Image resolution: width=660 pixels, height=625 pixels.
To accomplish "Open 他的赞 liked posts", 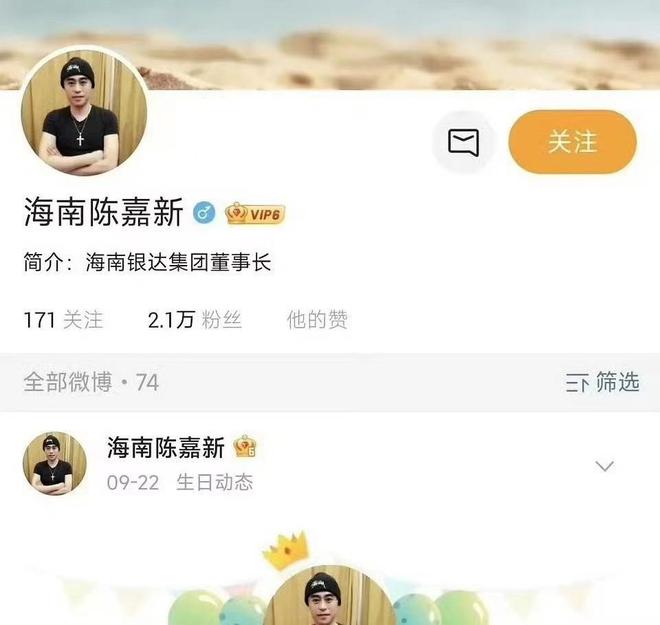I will click(x=317, y=320).
